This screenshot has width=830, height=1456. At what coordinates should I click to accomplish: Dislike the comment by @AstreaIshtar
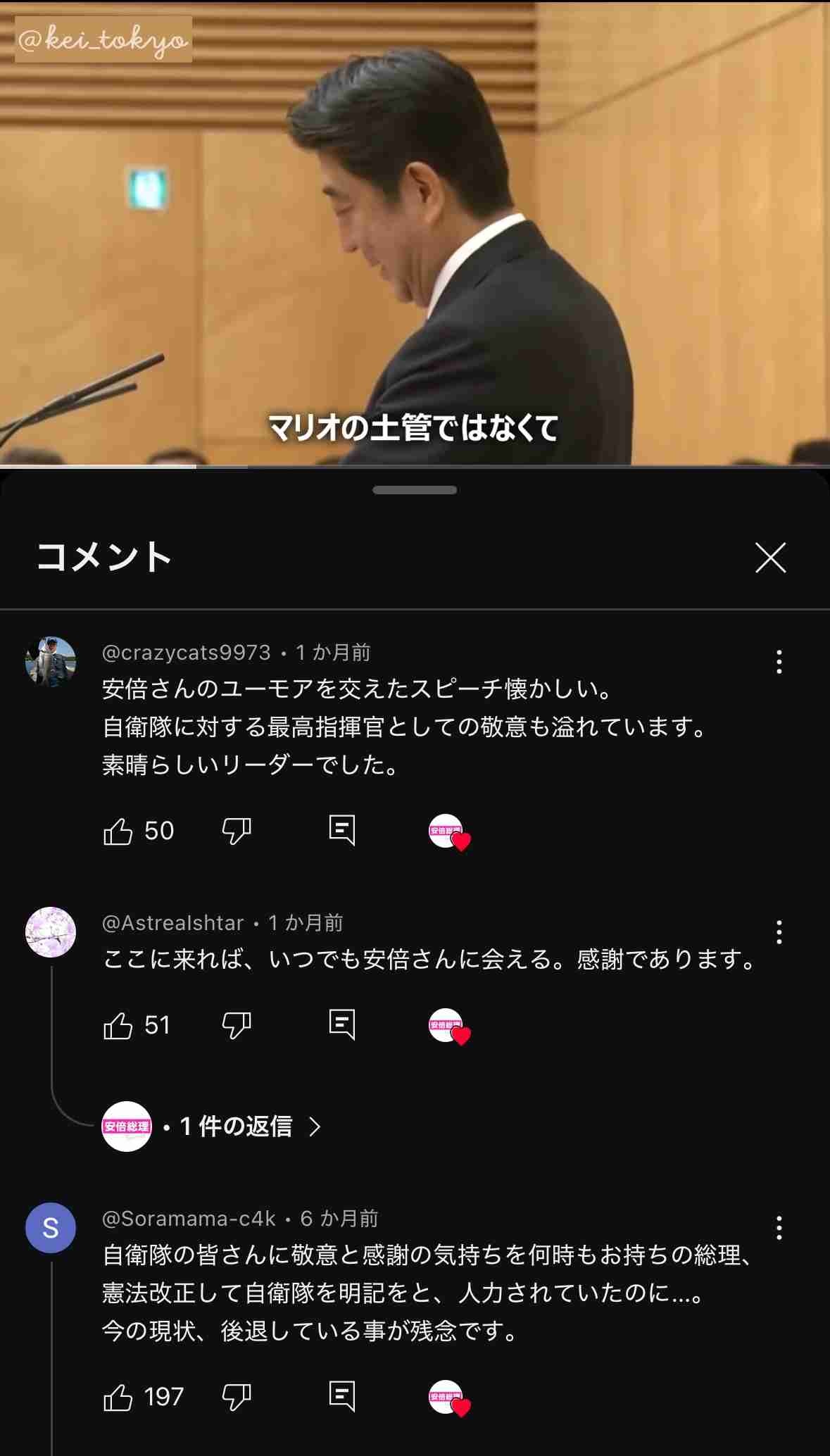(237, 1026)
